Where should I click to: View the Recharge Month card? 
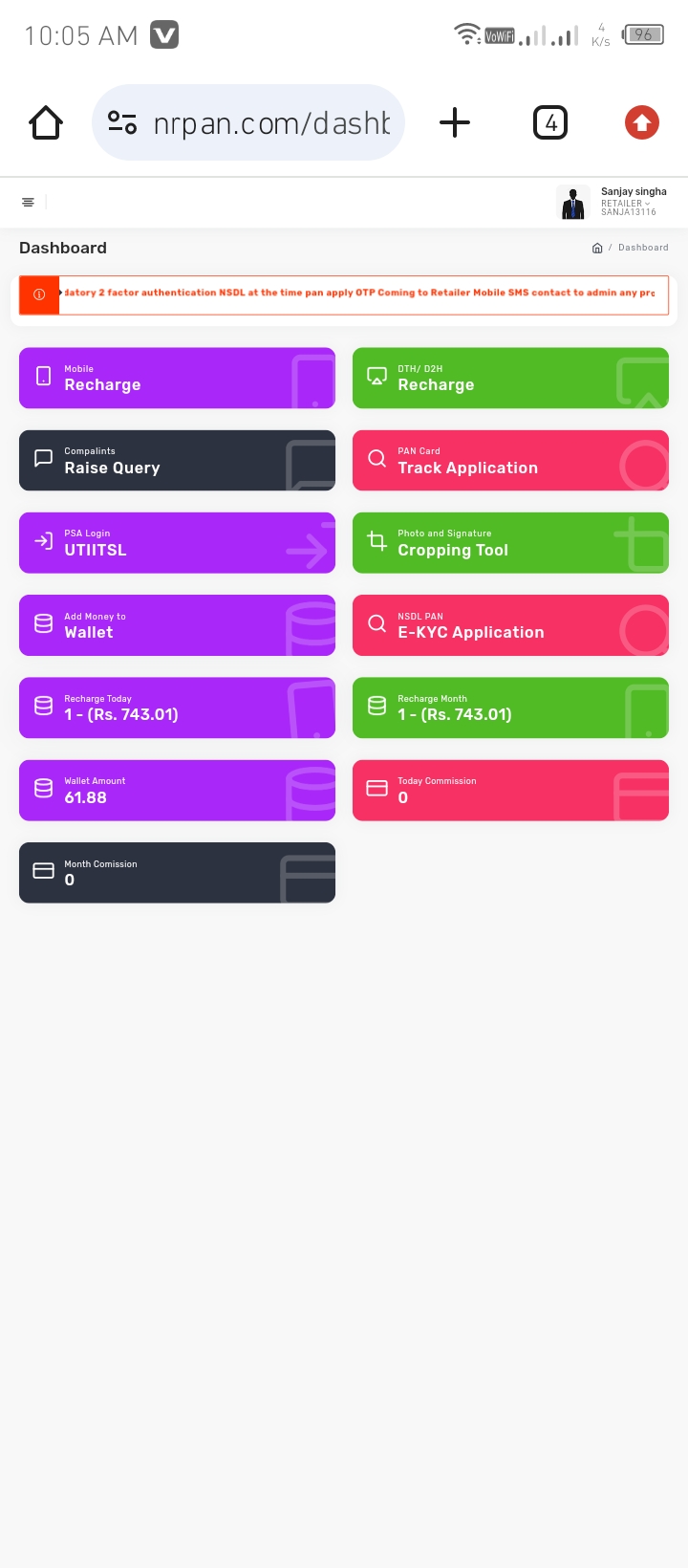(510, 708)
